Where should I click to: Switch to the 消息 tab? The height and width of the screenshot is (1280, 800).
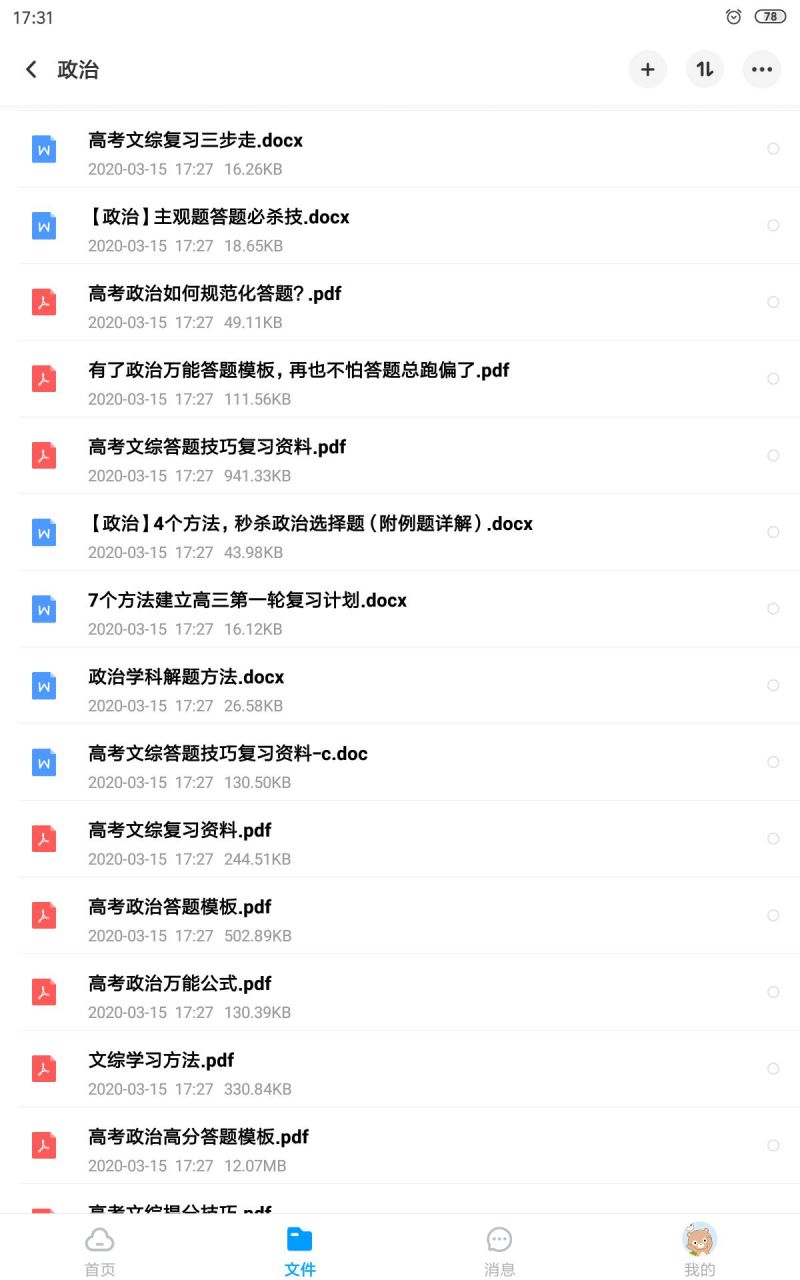(500, 1252)
